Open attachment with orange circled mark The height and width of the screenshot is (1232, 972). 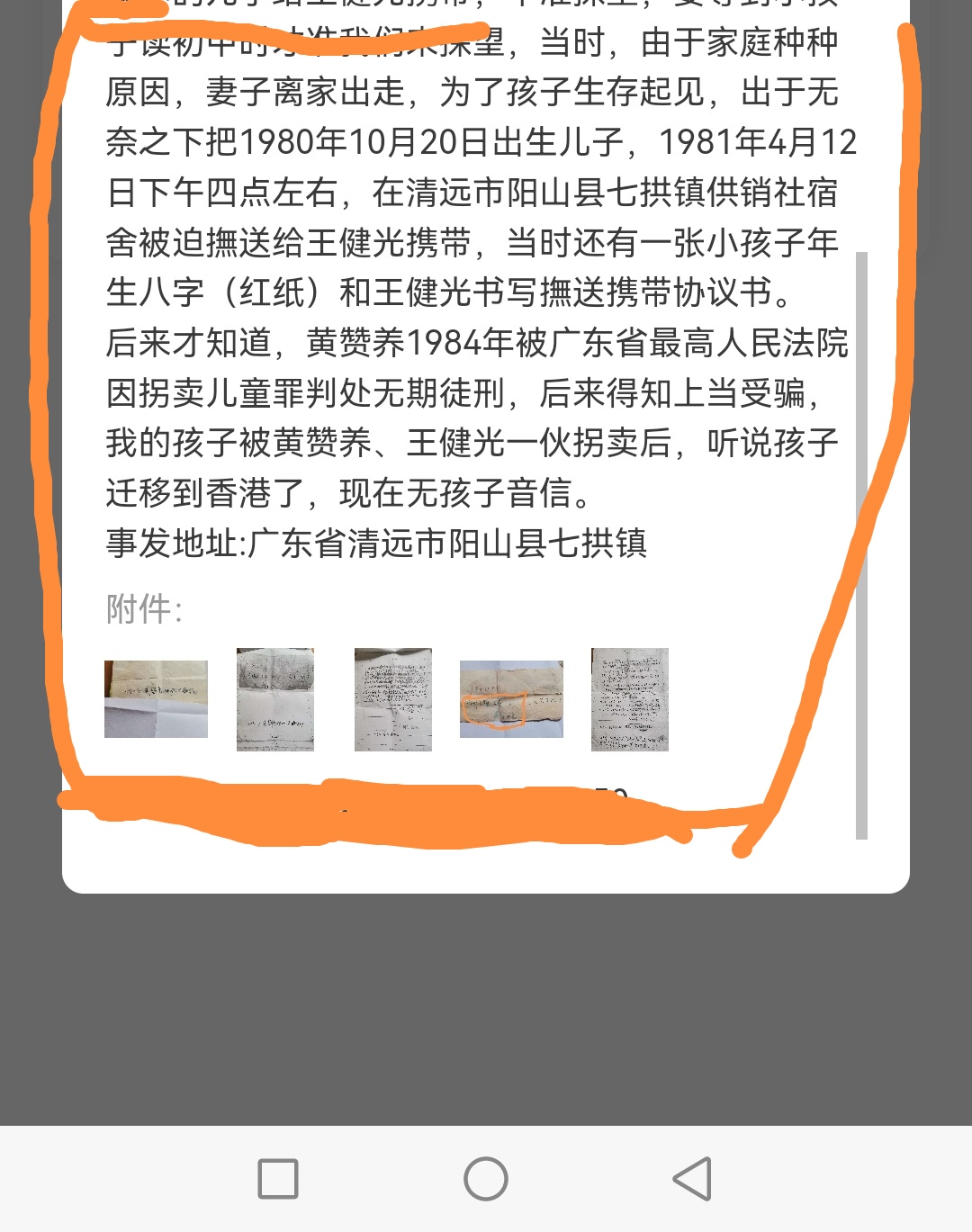click(x=511, y=699)
